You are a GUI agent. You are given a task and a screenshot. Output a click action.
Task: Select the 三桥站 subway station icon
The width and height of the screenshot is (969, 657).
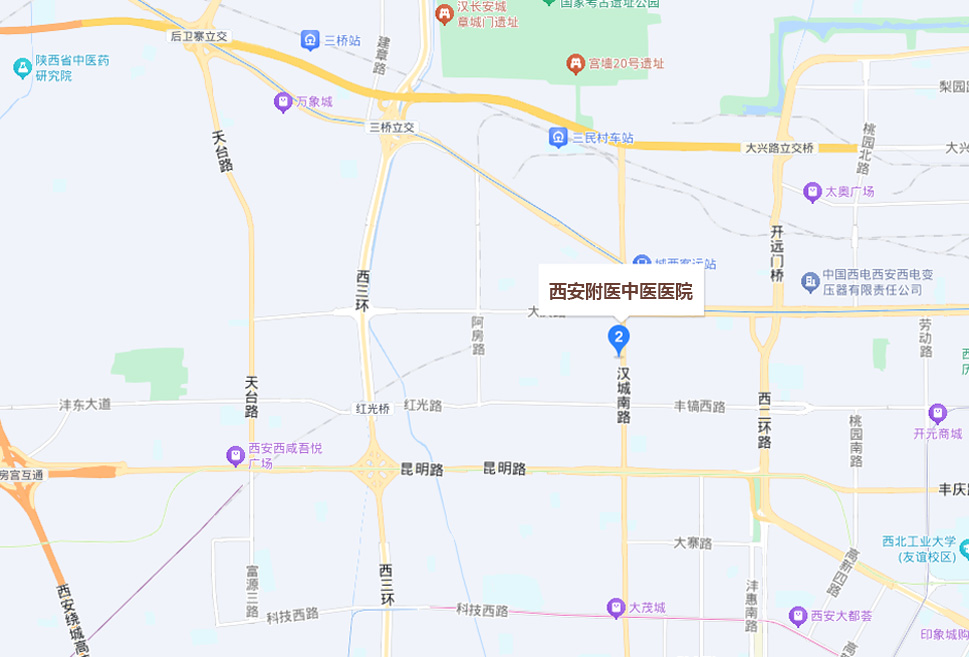click(x=311, y=41)
